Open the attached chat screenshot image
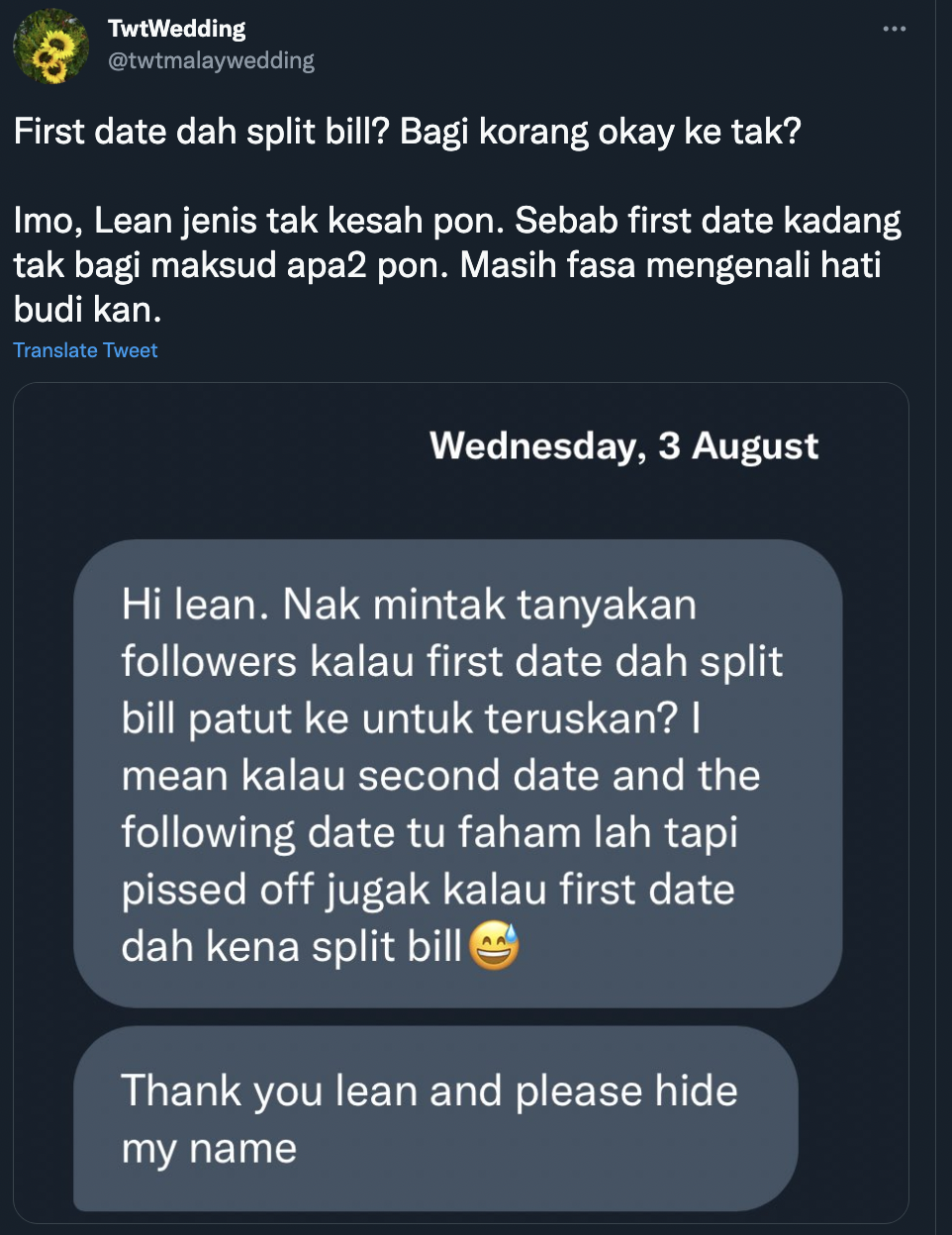The width and height of the screenshot is (952, 1235). (460, 802)
